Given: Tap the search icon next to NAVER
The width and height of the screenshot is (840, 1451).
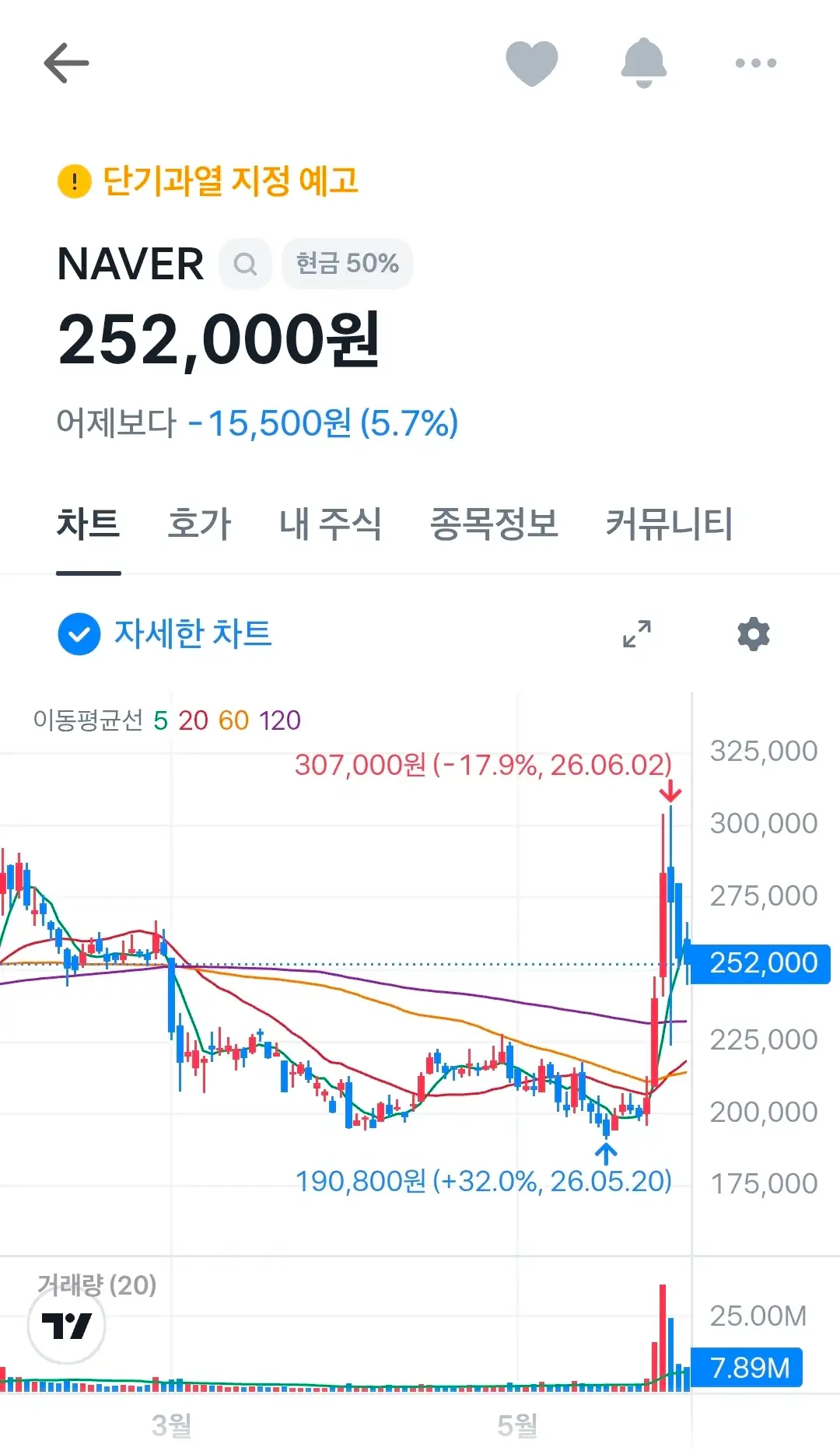Looking at the screenshot, I should 245,264.
